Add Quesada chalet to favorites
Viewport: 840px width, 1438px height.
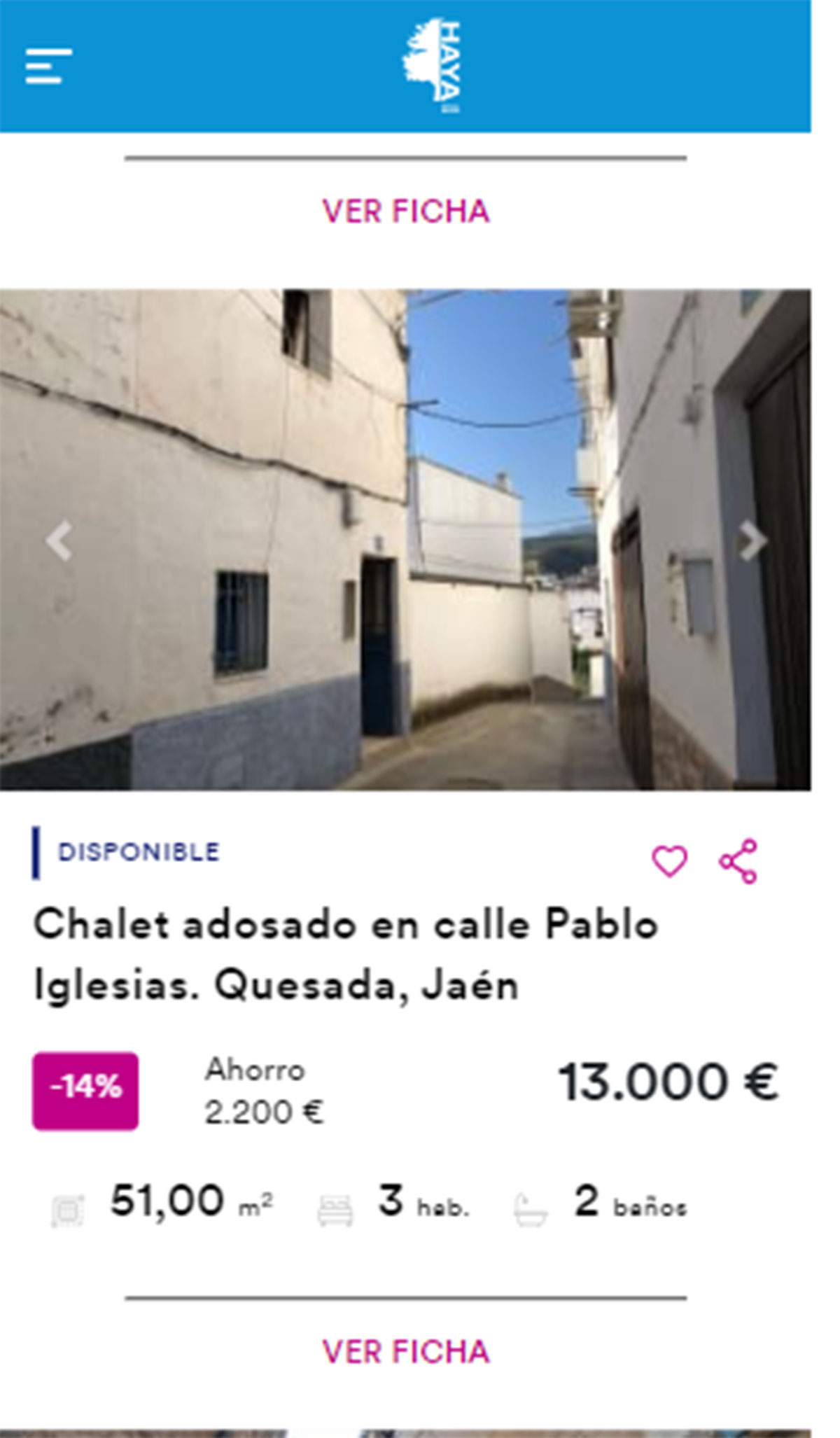point(669,861)
